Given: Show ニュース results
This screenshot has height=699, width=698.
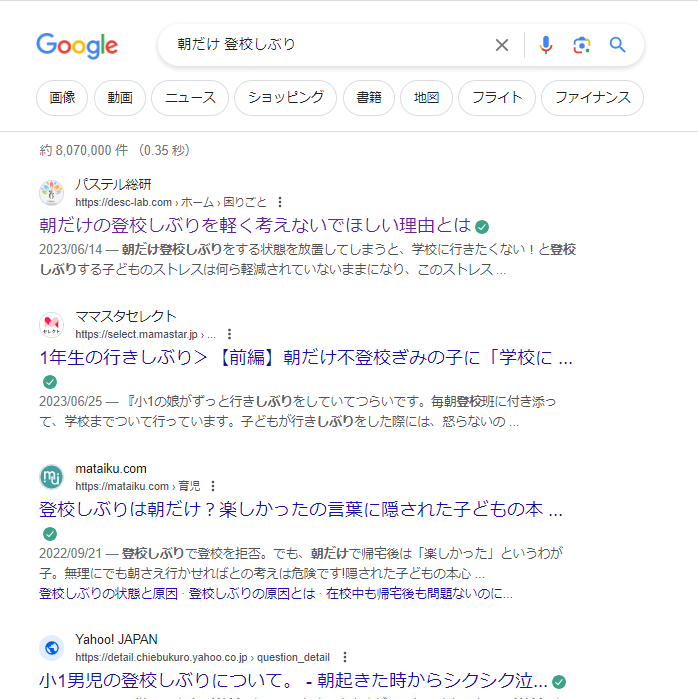Looking at the screenshot, I should click(190, 98).
